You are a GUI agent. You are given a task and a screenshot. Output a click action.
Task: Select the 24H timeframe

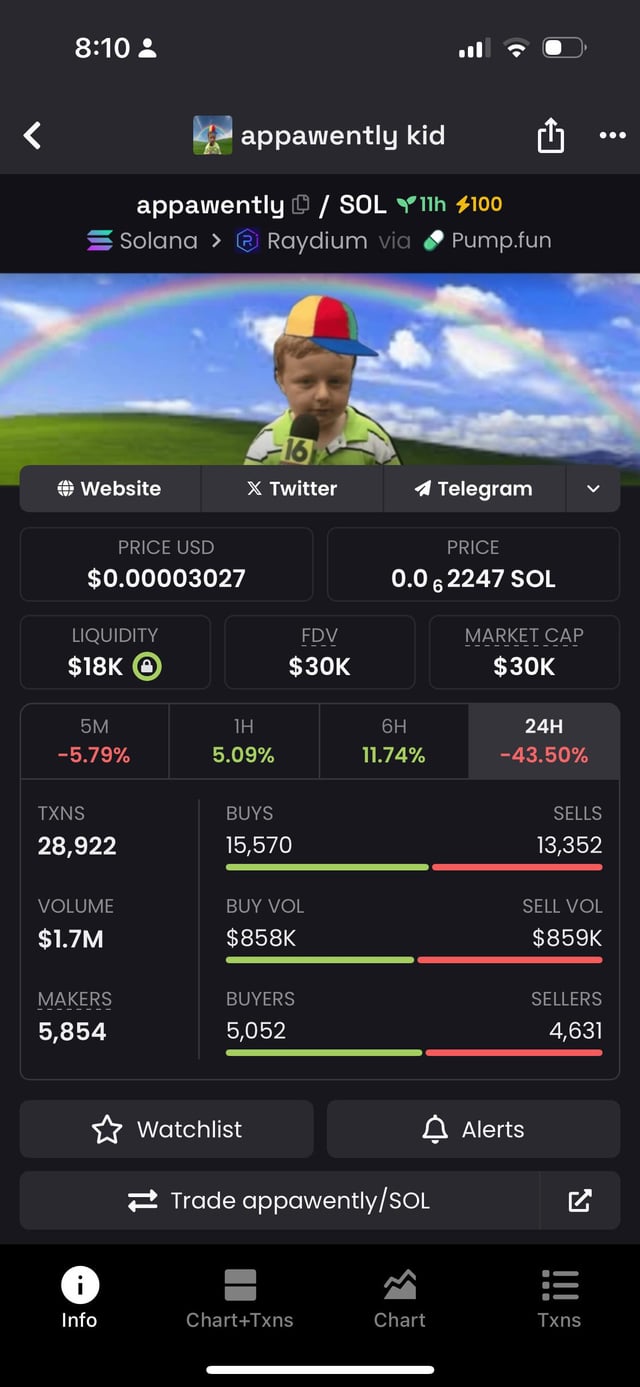pyautogui.click(x=543, y=741)
